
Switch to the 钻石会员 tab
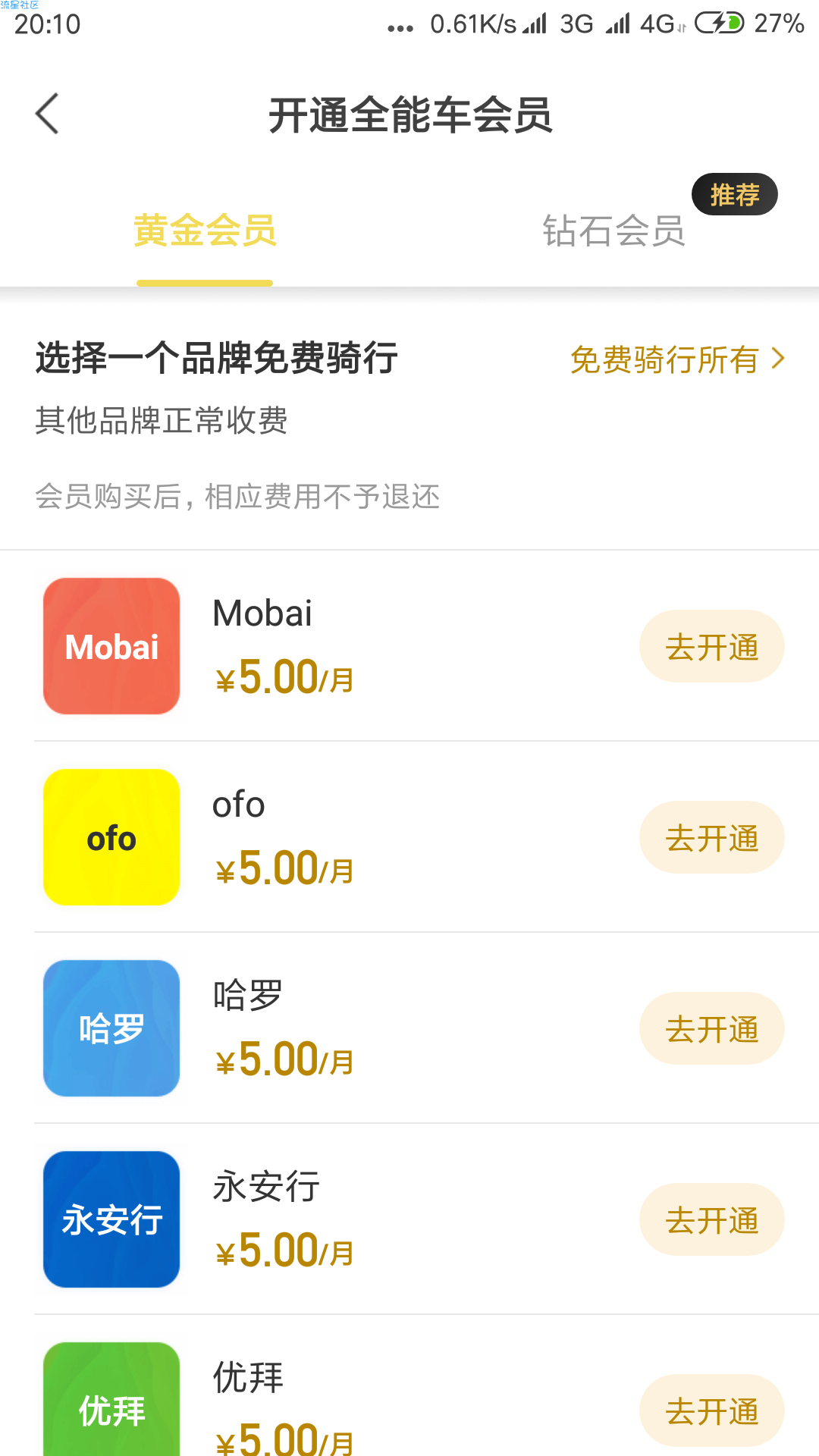coord(614,231)
